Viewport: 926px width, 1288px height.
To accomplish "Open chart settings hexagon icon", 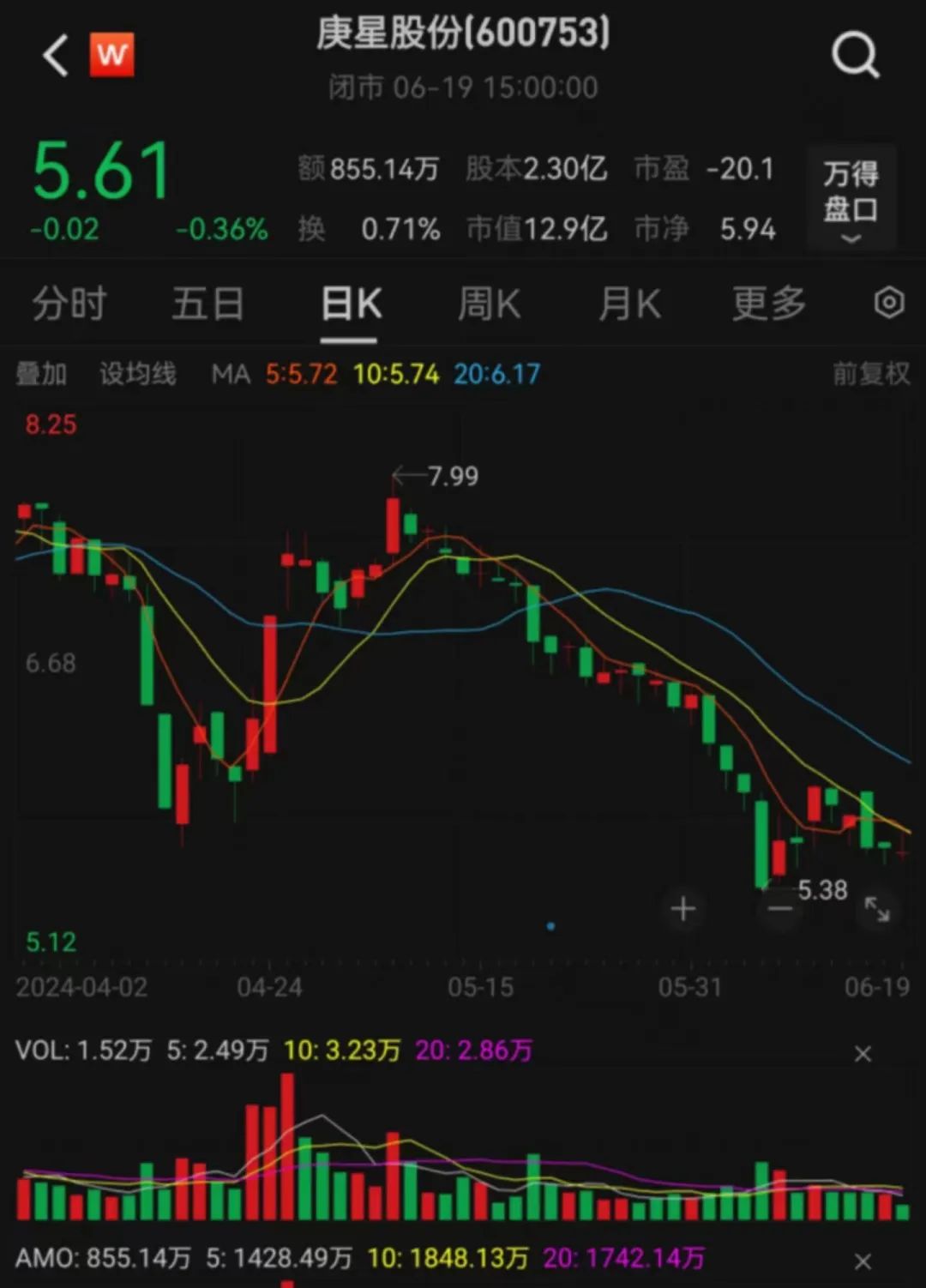I will pyautogui.click(x=889, y=303).
